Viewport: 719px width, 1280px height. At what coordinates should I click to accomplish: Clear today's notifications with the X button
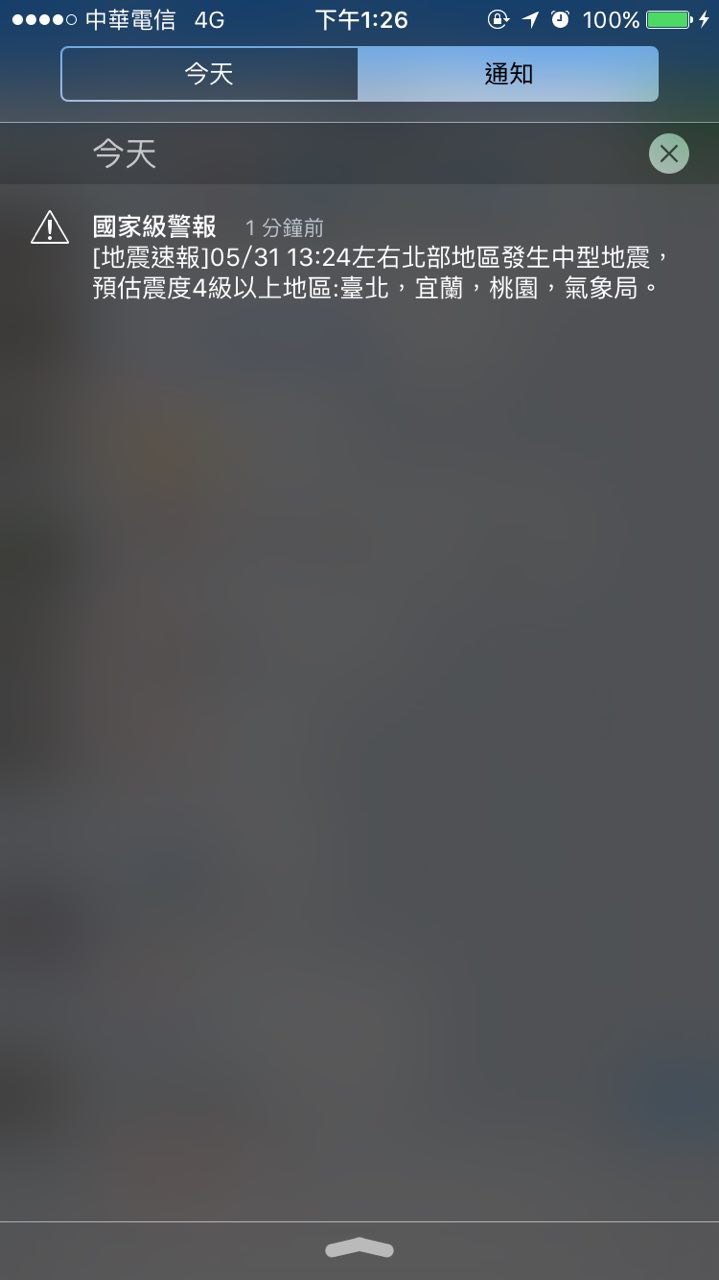(x=668, y=154)
